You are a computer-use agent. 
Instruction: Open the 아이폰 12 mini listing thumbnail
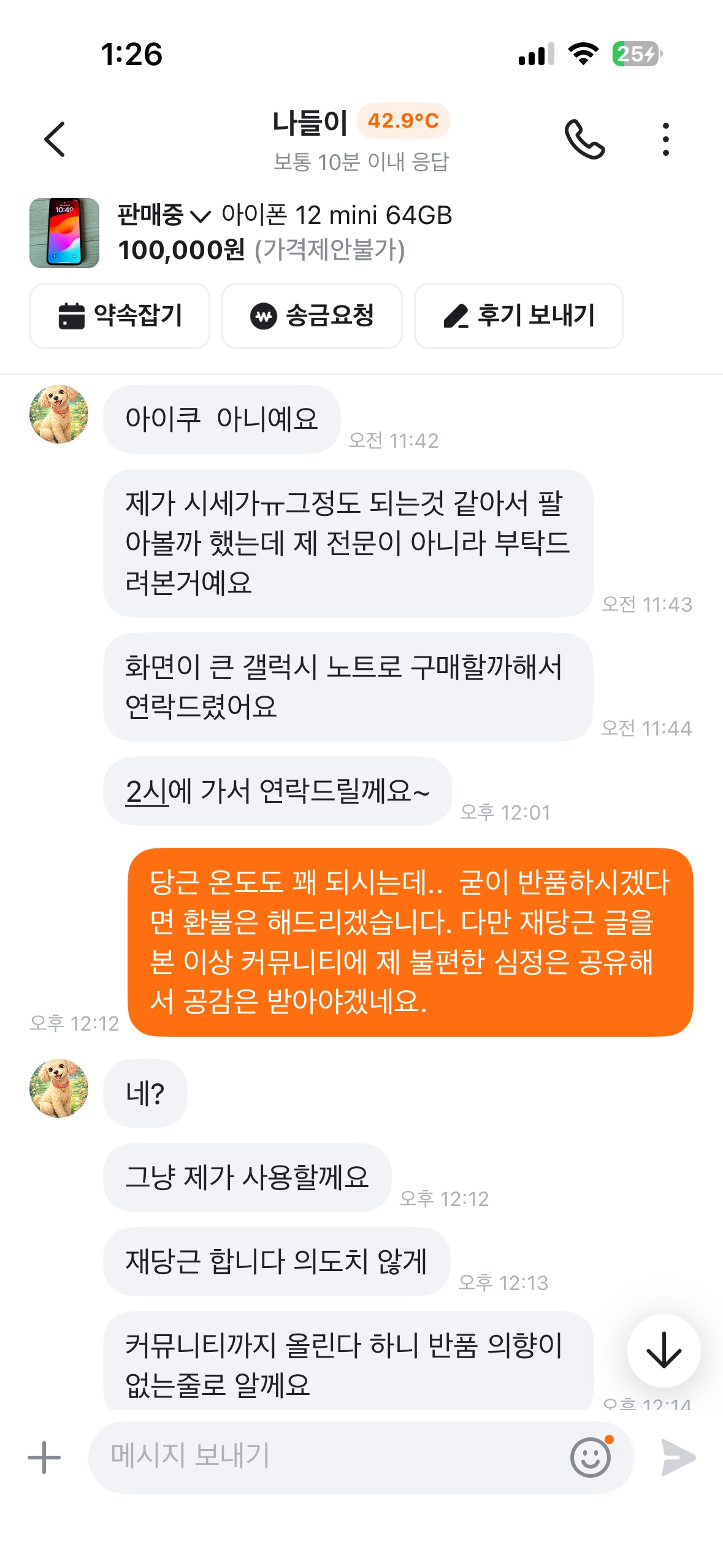point(64,233)
